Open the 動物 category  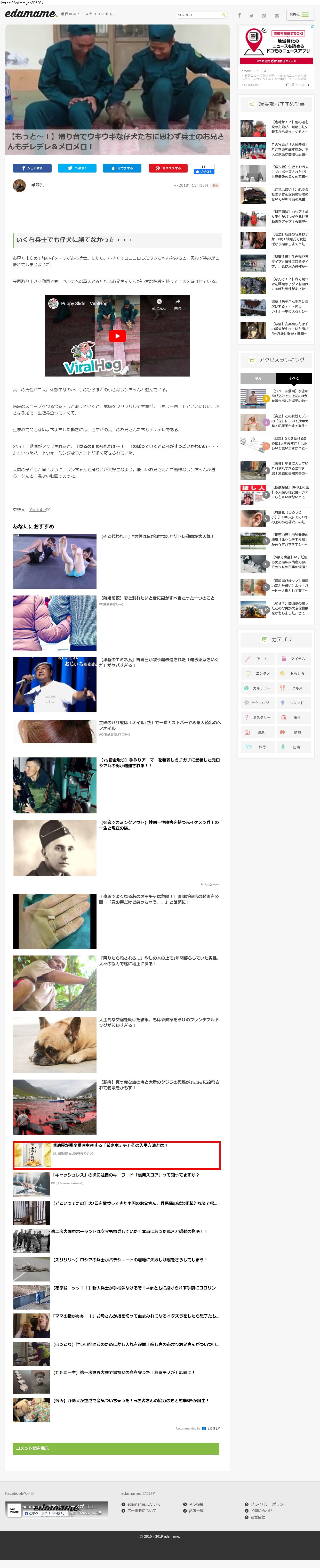pyautogui.click(x=294, y=732)
